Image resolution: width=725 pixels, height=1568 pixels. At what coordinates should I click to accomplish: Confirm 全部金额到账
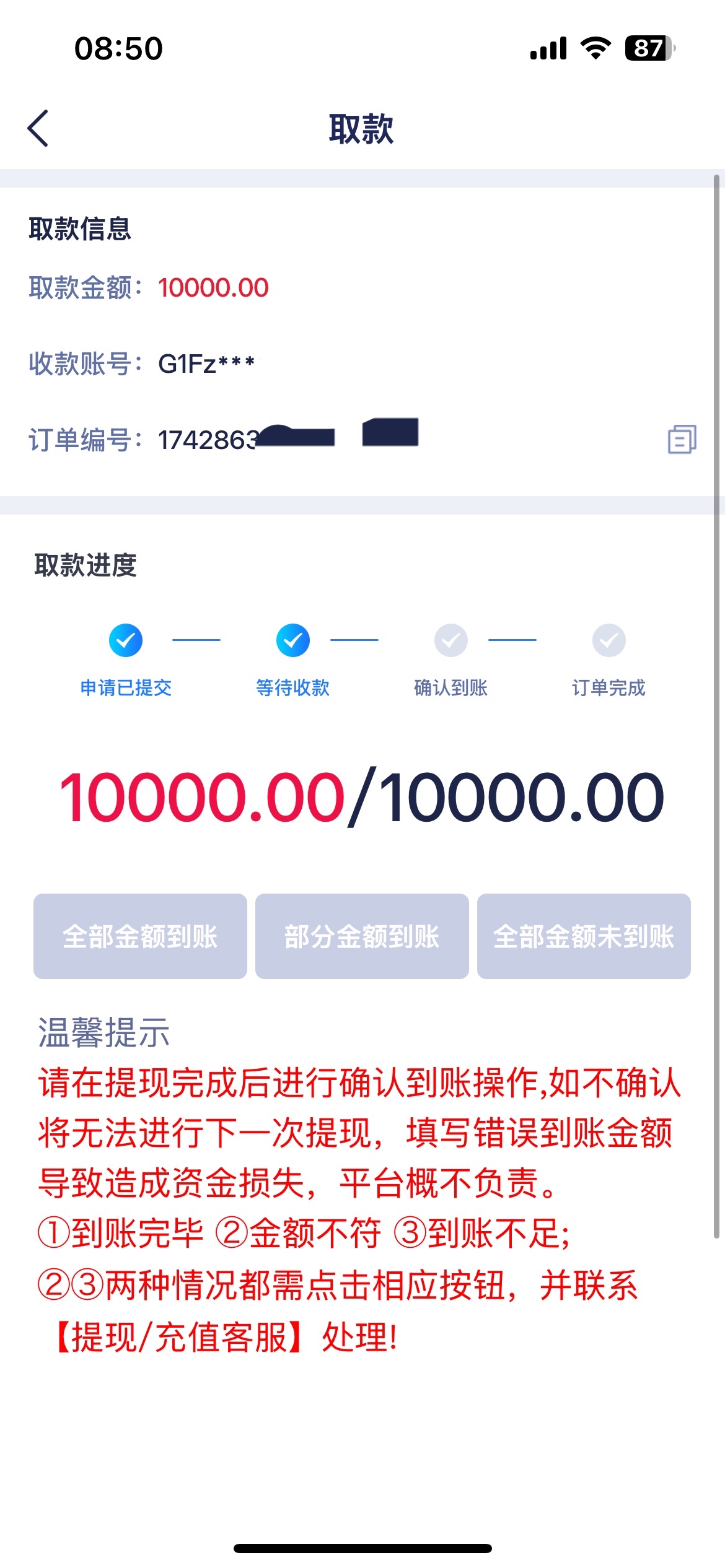pos(140,936)
